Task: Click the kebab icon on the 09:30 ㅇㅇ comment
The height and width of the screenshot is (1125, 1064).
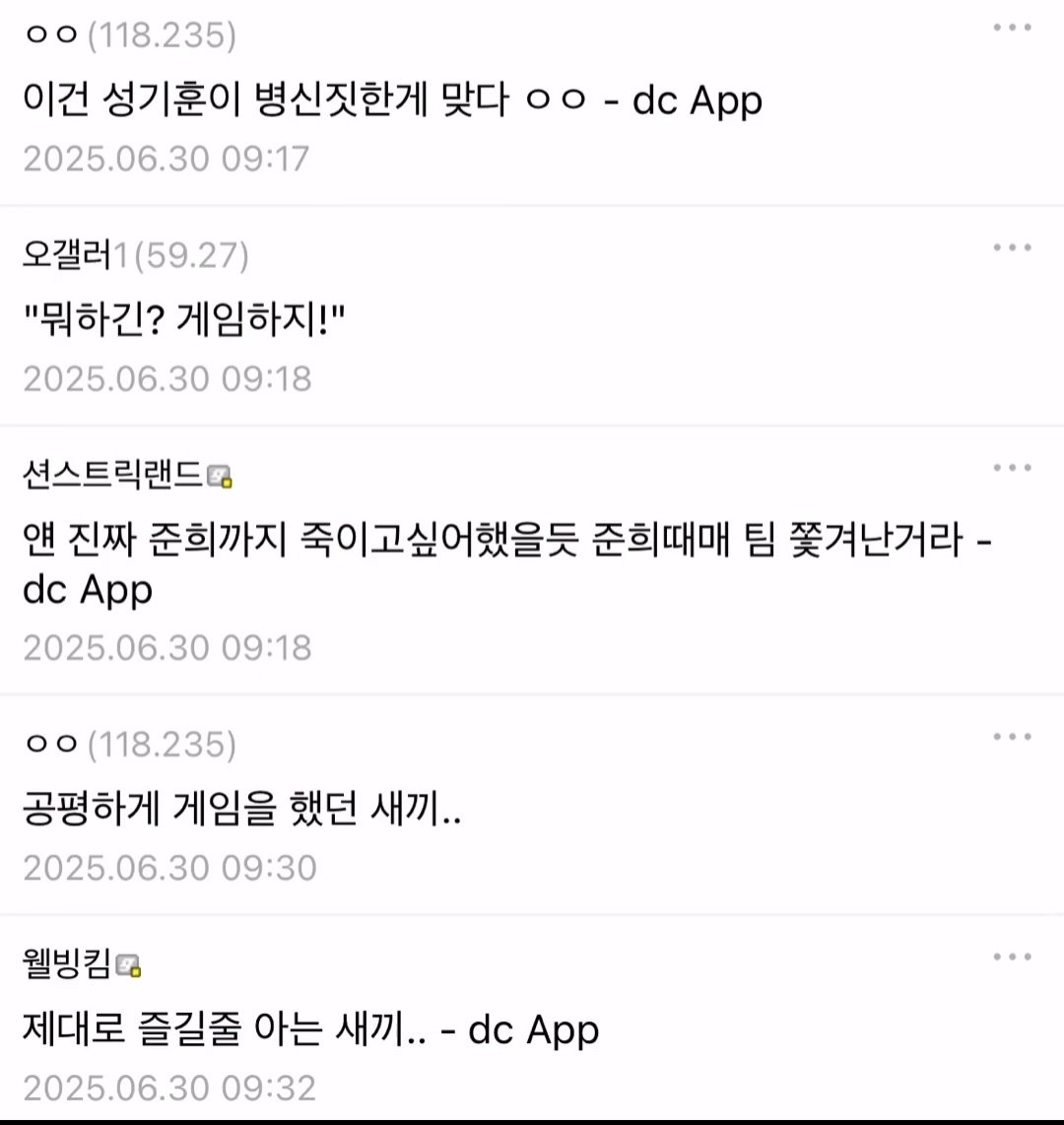Action: (x=1013, y=735)
